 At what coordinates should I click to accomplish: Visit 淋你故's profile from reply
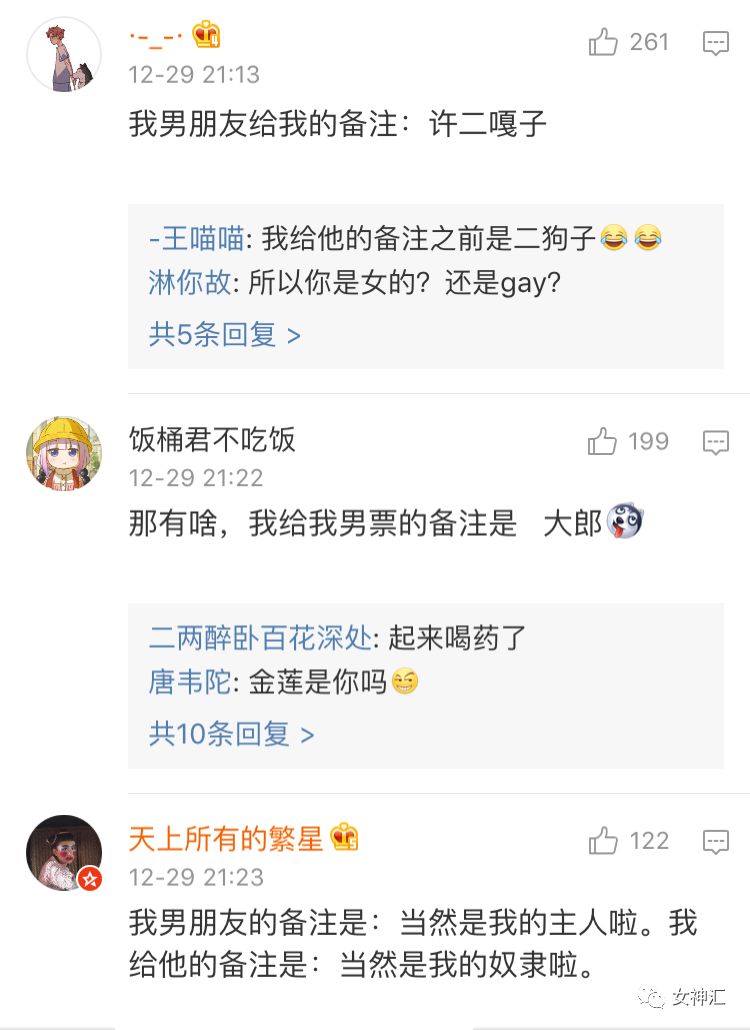[189, 284]
